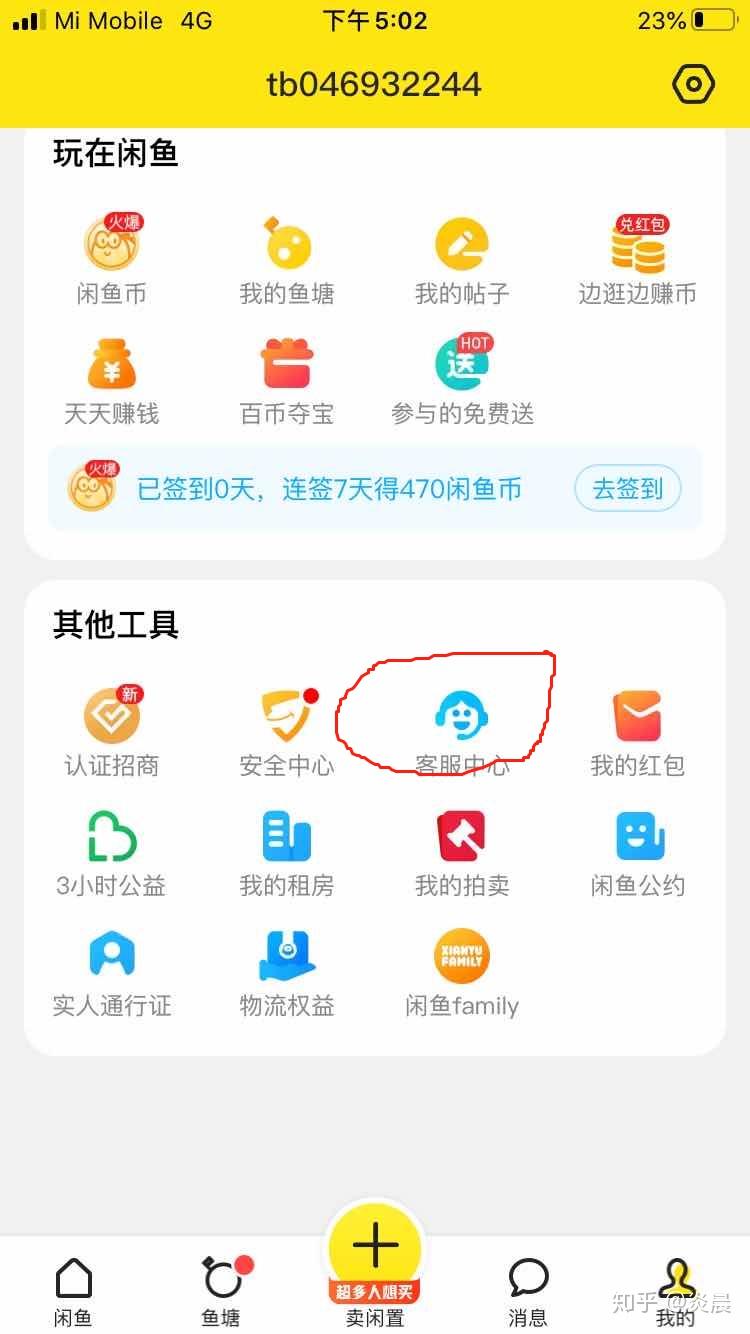Tap the 去签到 check-in button
Viewport: 750px width, 1334px height.
click(628, 489)
